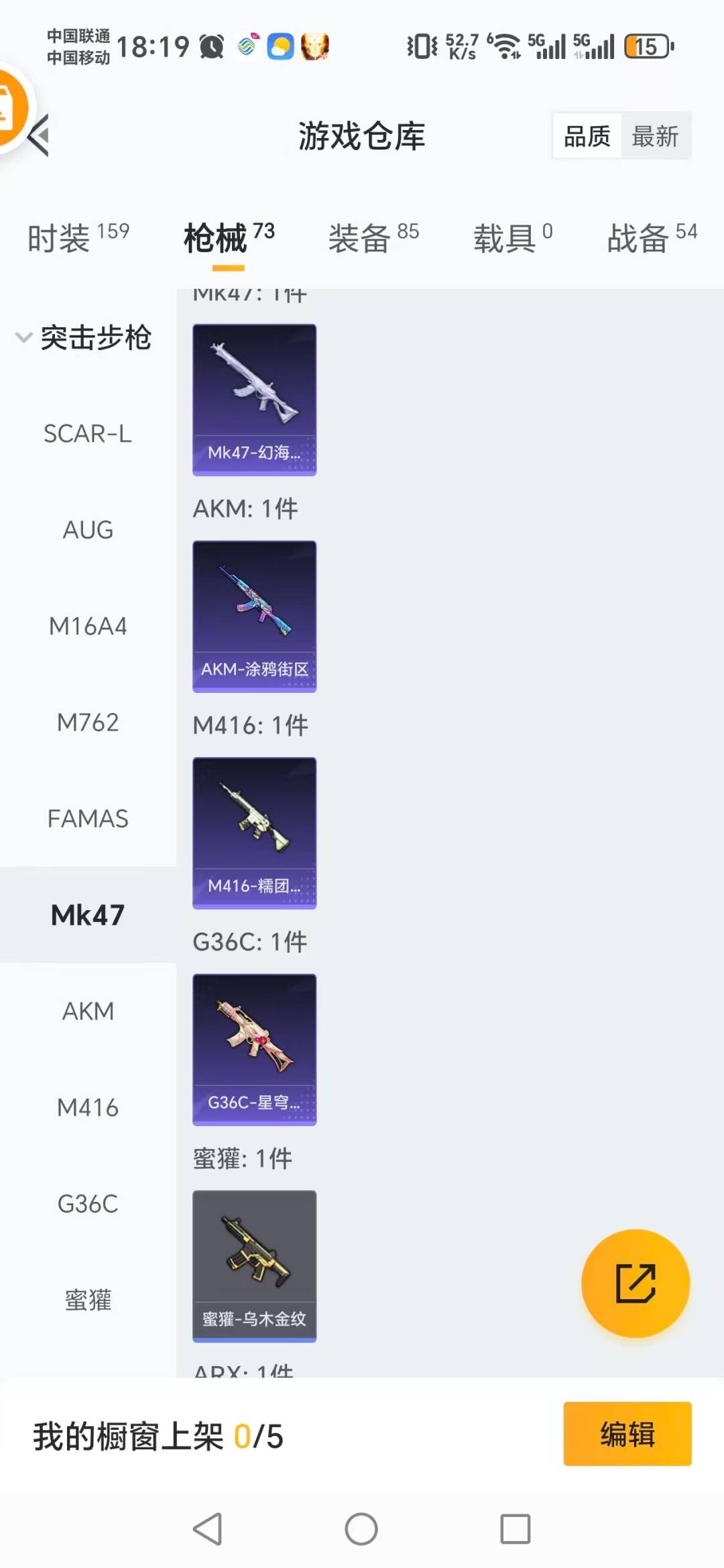Sort warehouse by 品质
The height and width of the screenshot is (1568, 724).
point(587,136)
